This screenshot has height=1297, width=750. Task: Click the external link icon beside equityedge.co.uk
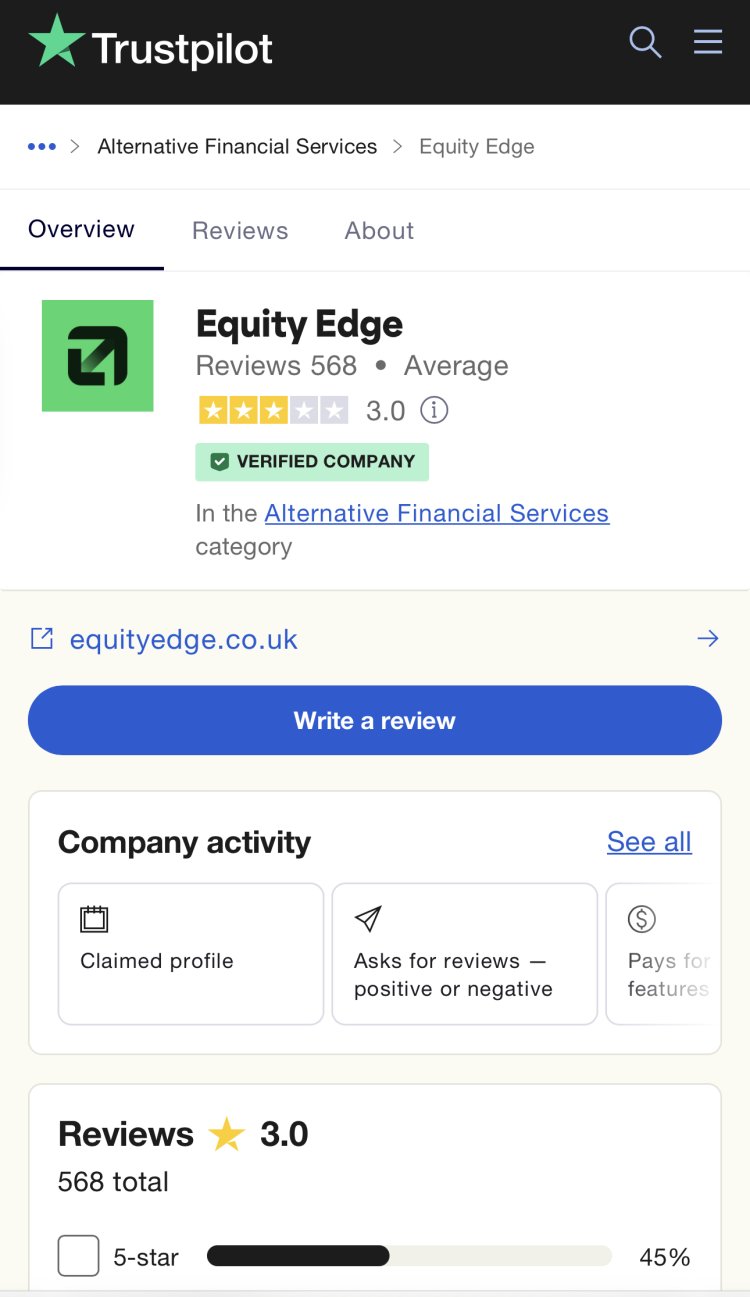click(x=42, y=637)
